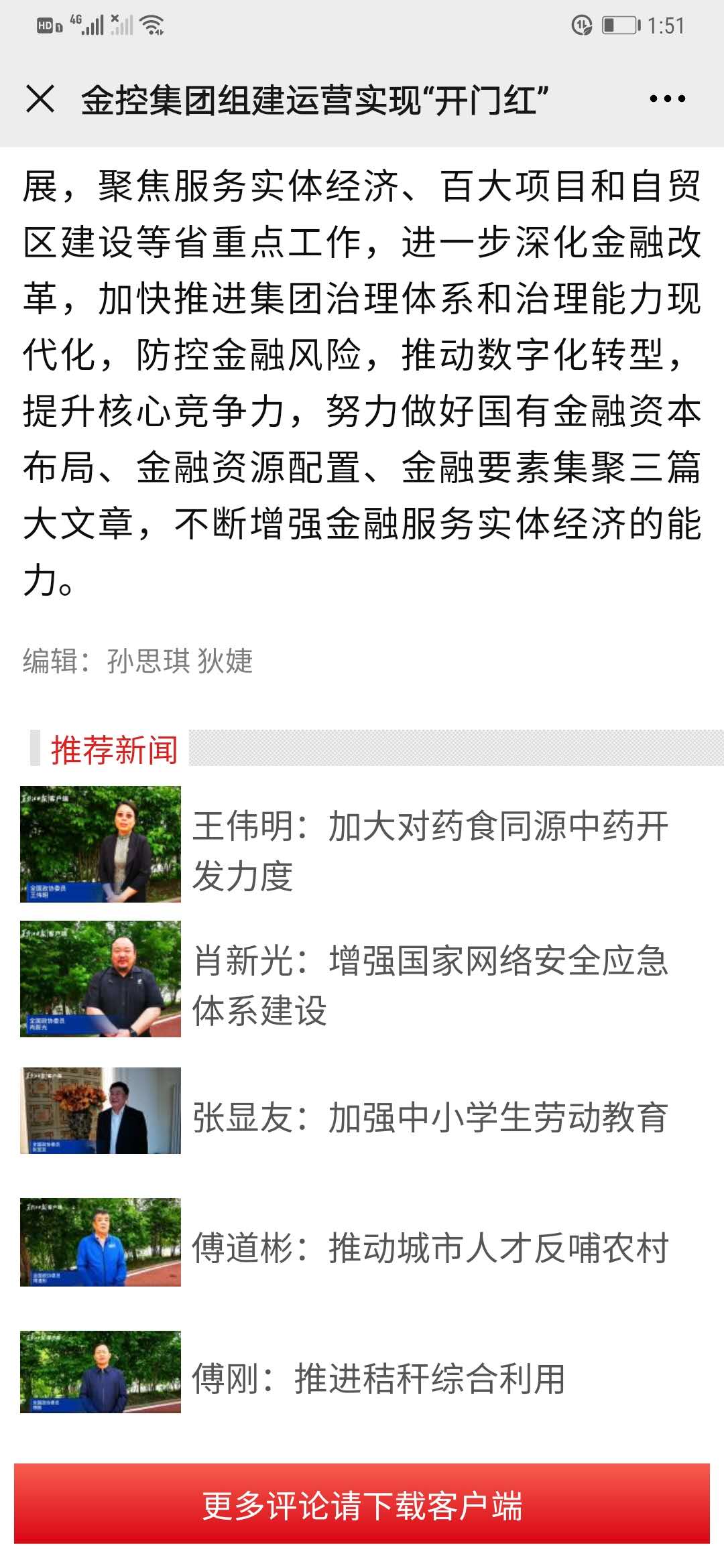Image resolution: width=724 pixels, height=1568 pixels.
Task: Open 肖新光 article on 国家网络安全应急体系
Action: [429, 984]
